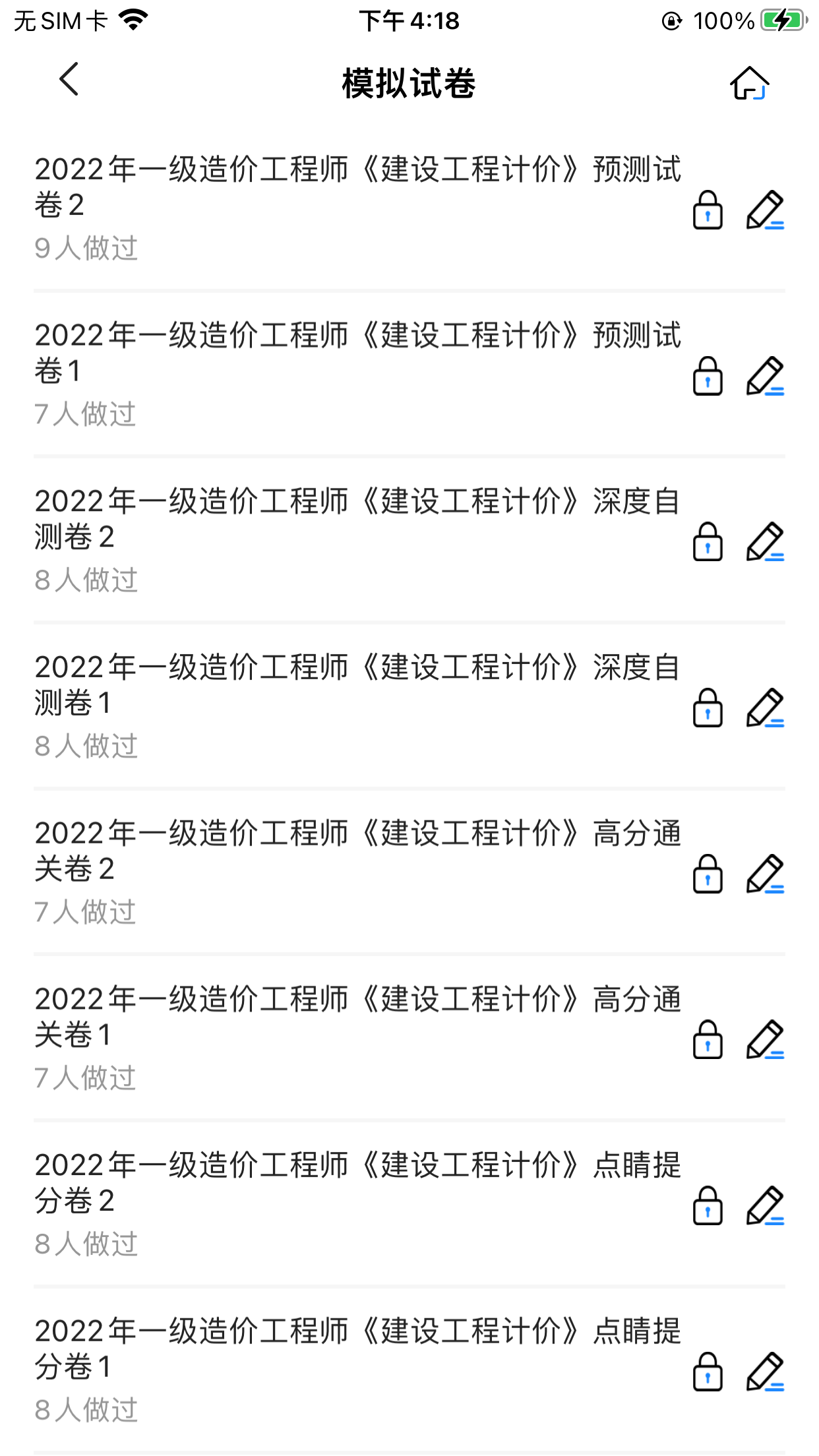Tap the lock icon beside 深度自测卷1
The width and height of the screenshot is (819, 1456).
click(708, 709)
